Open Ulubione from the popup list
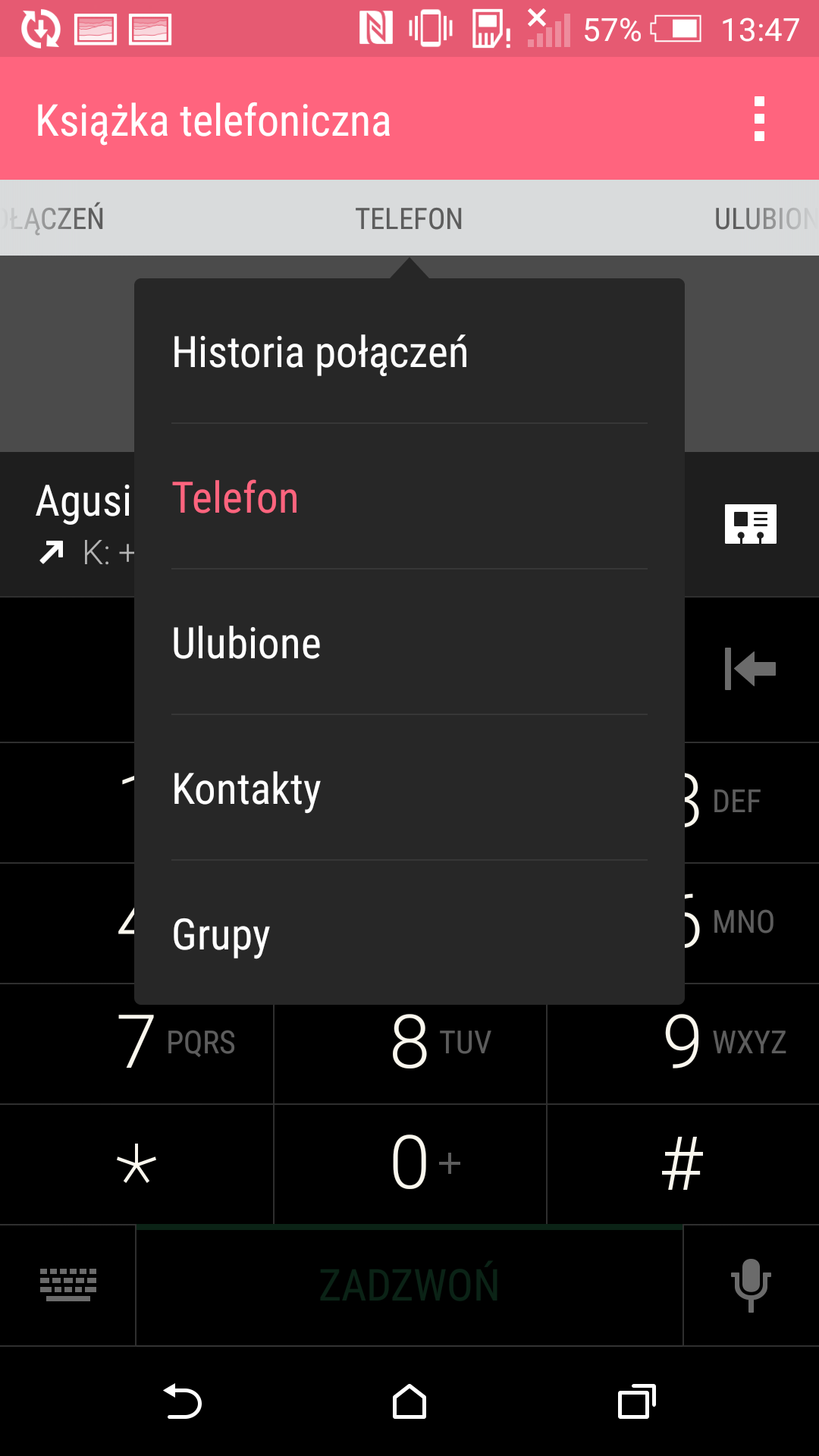819x1456 pixels. (x=409, y=642)
